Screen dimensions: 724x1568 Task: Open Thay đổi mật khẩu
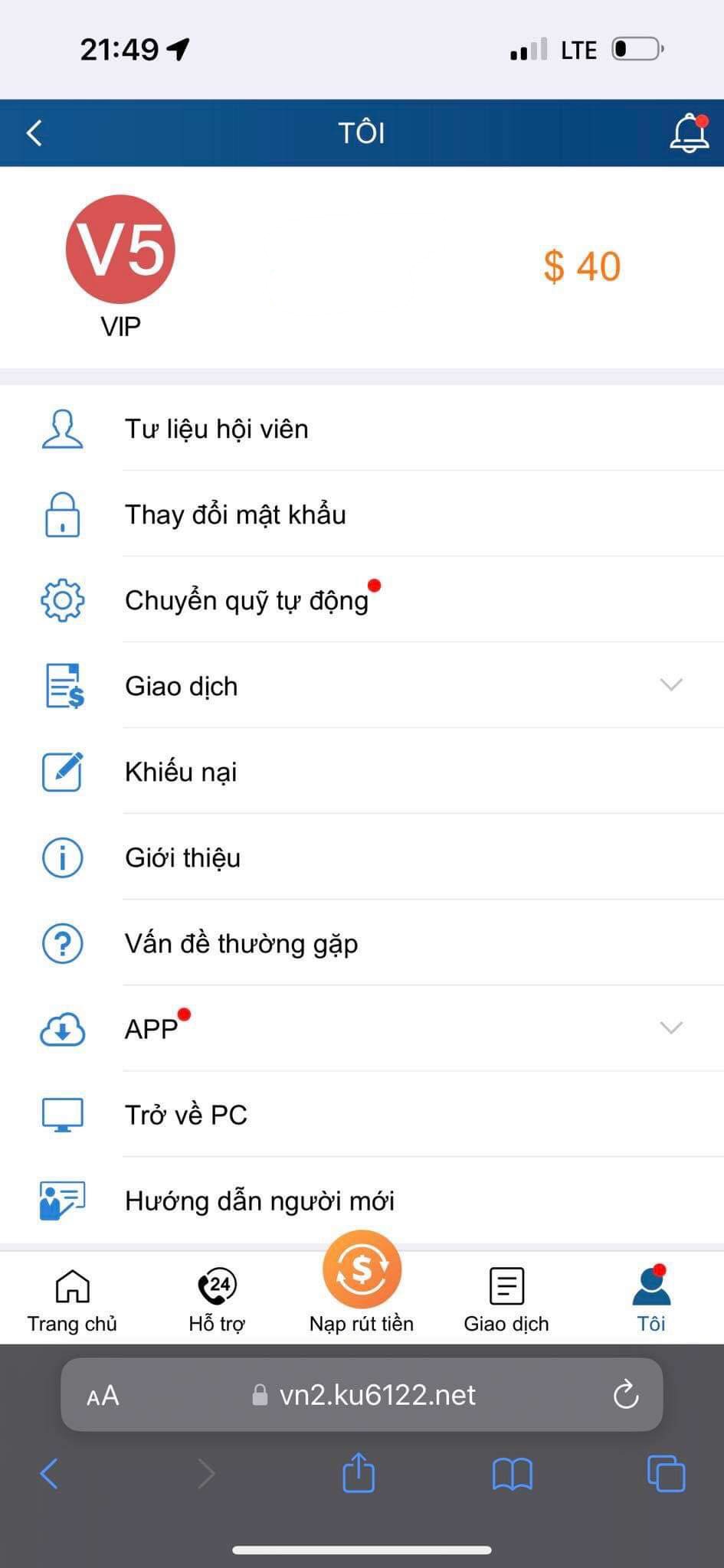235,514
